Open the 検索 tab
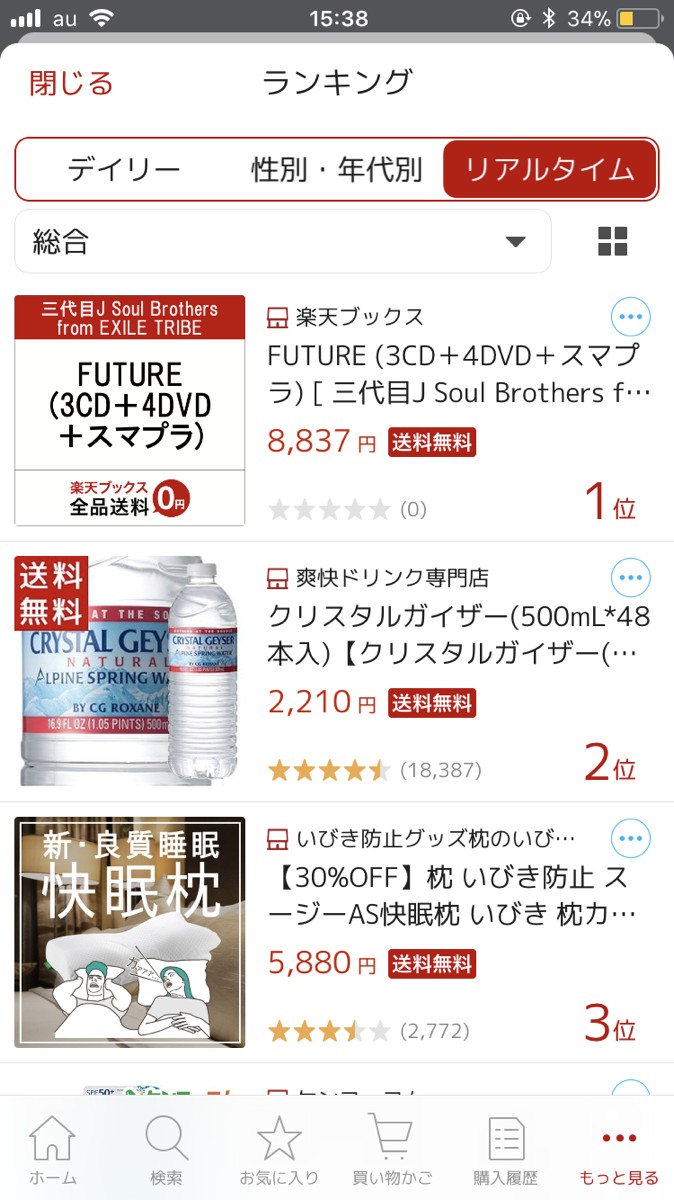 coord(166,1150)
